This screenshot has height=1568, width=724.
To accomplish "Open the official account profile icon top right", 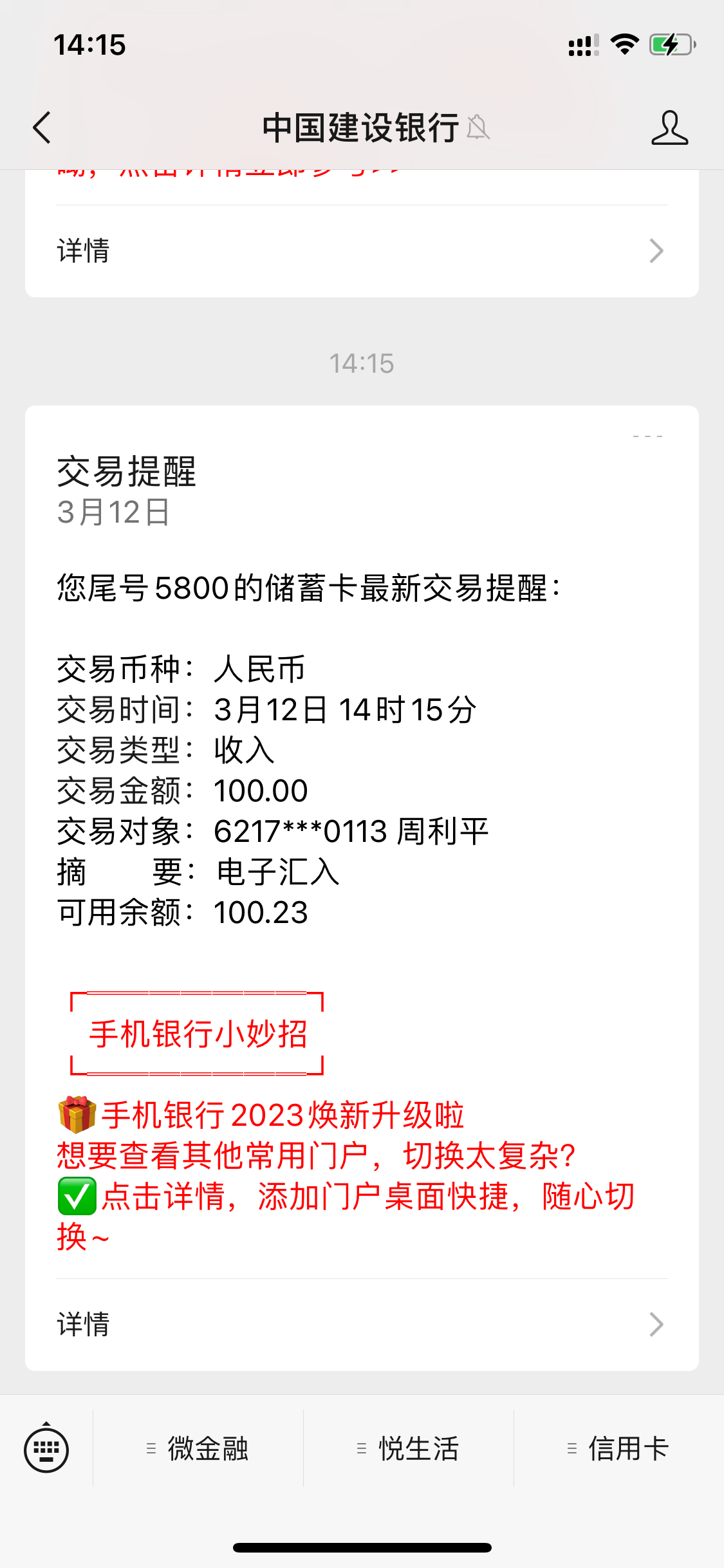I will coord(670,127).
